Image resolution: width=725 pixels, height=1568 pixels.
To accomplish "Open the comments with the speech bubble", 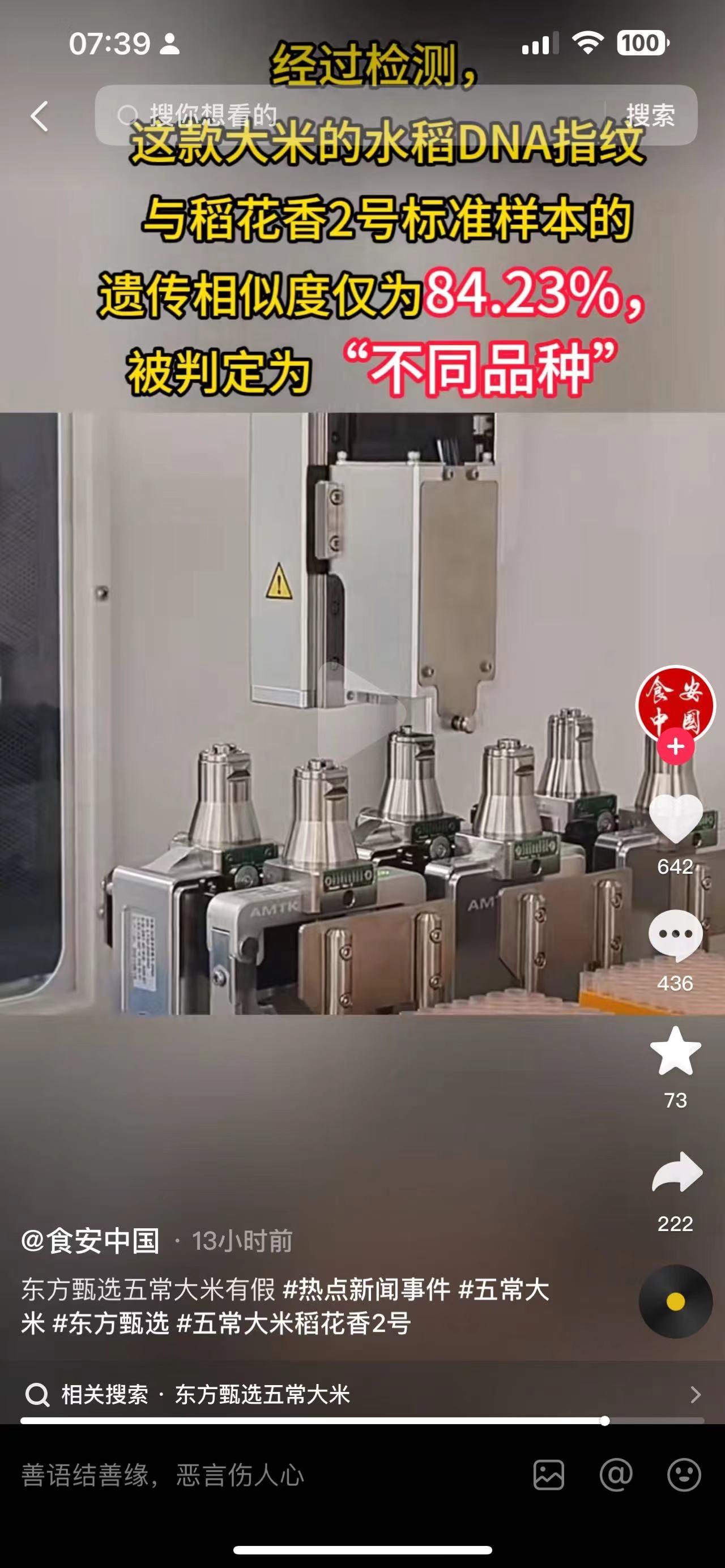I will pos(676,935).
